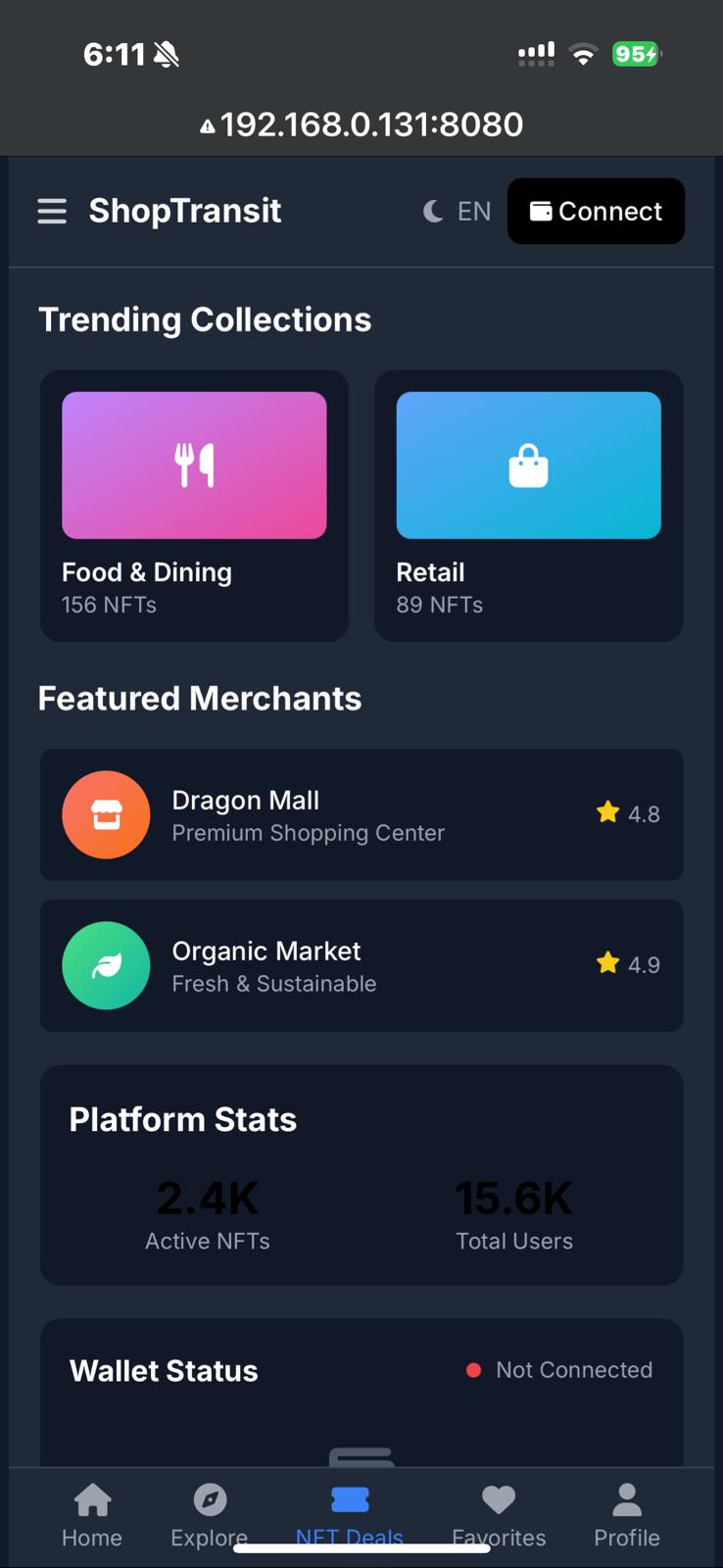This screenshot has height=1568, width=723.
Task: Connect your wallet
Action: [596, 211]
